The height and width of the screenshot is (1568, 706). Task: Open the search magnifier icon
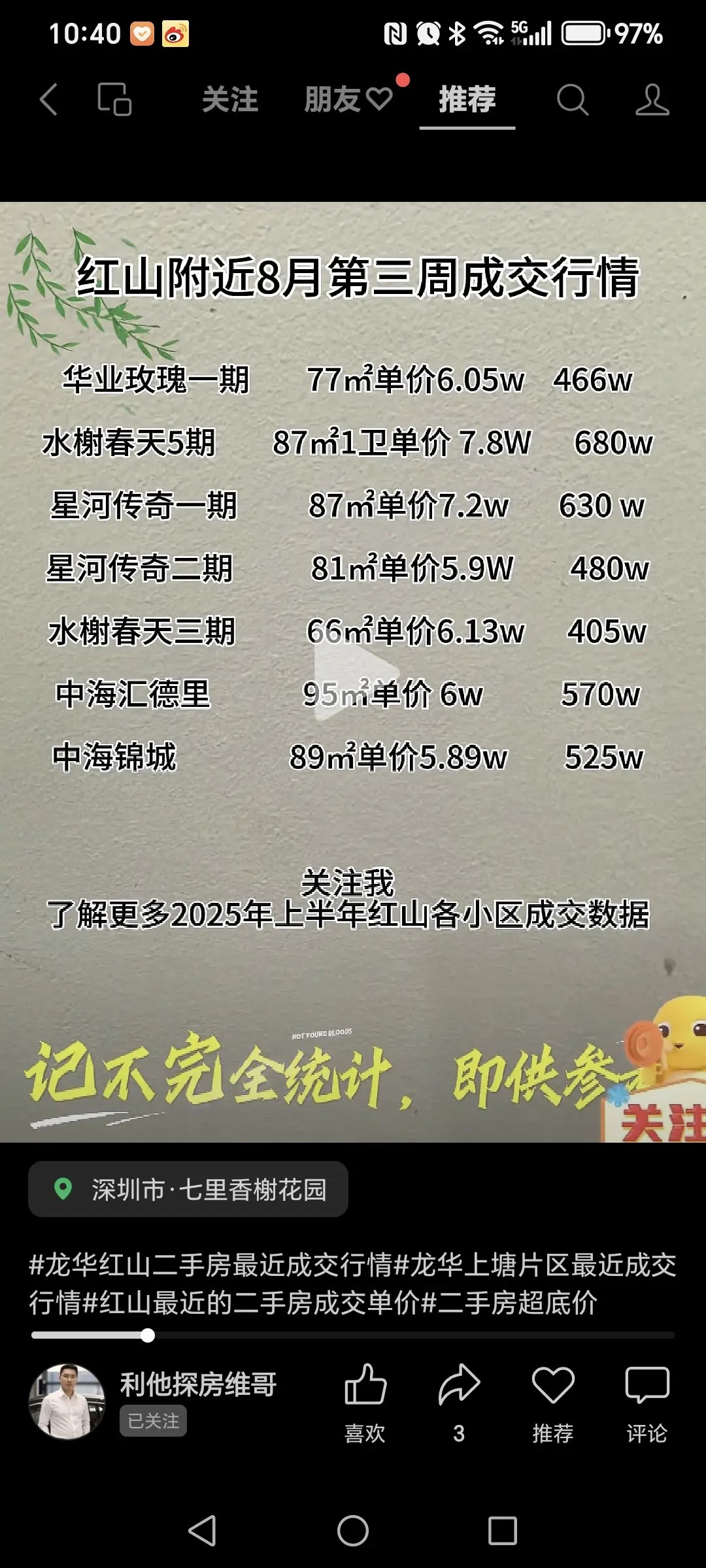[573, 100]
